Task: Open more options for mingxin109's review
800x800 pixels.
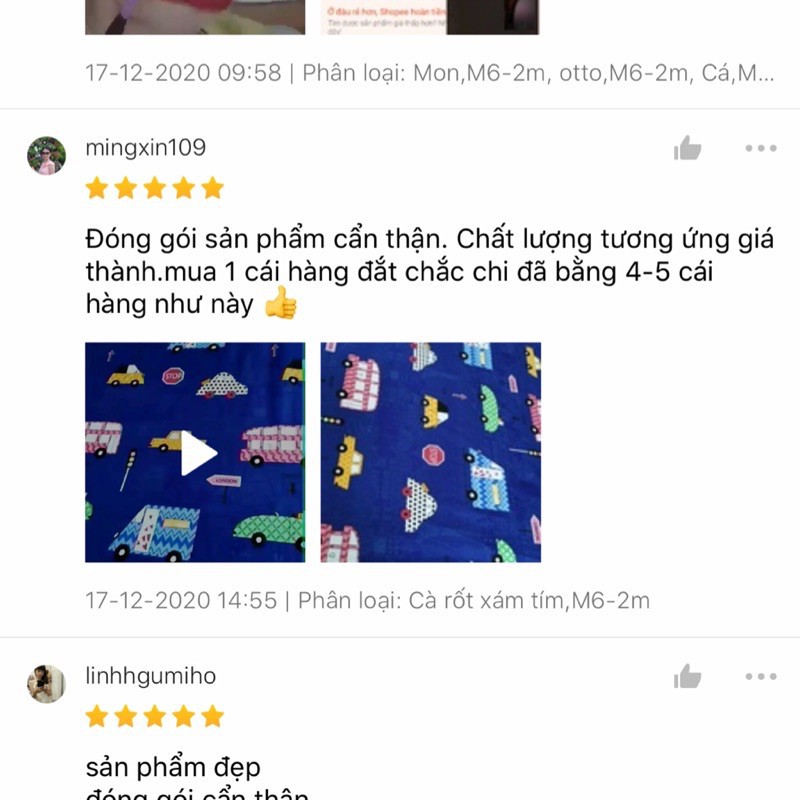Action: click(760, 149)
